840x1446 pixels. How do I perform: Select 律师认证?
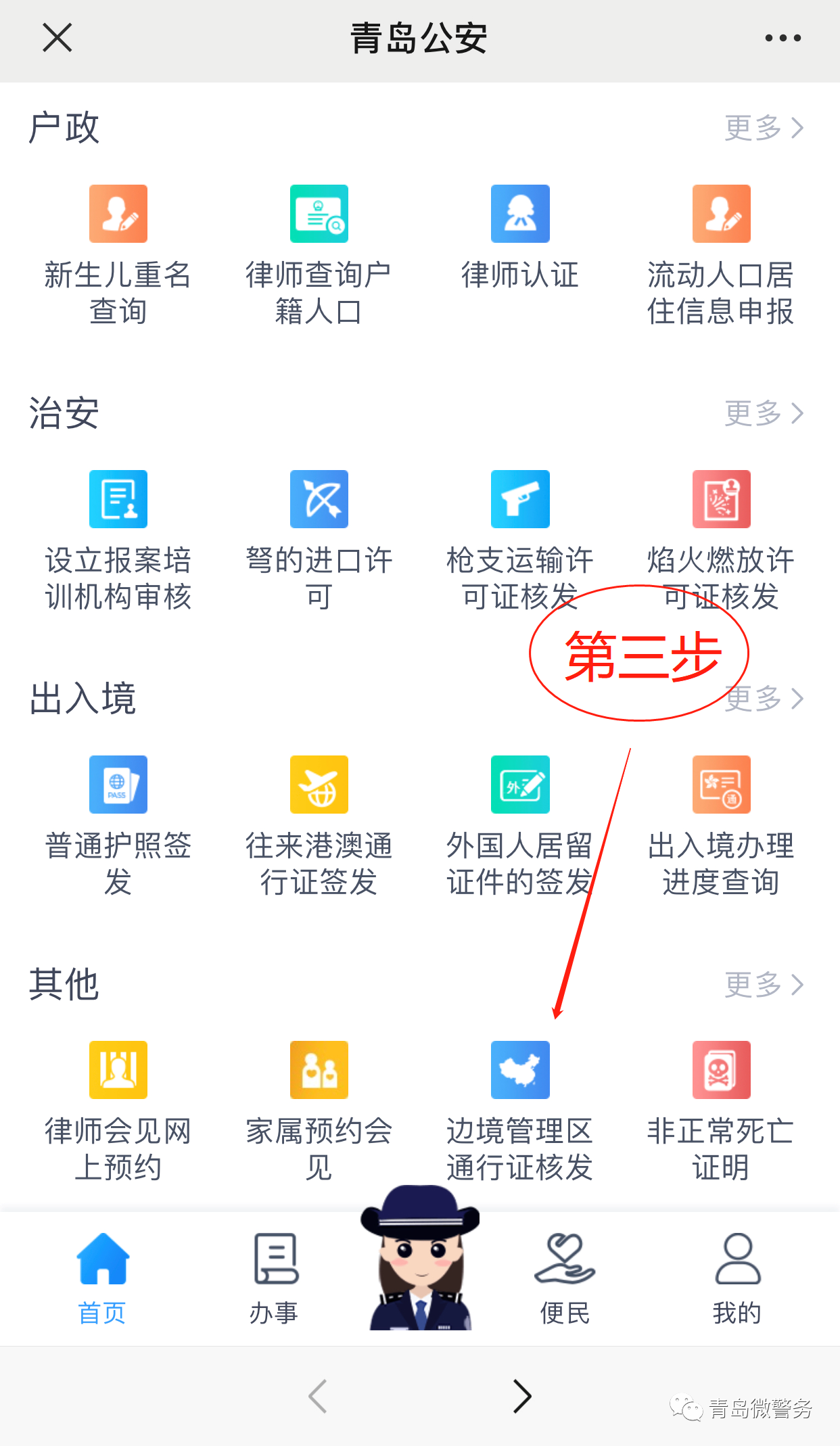(519, 214)
